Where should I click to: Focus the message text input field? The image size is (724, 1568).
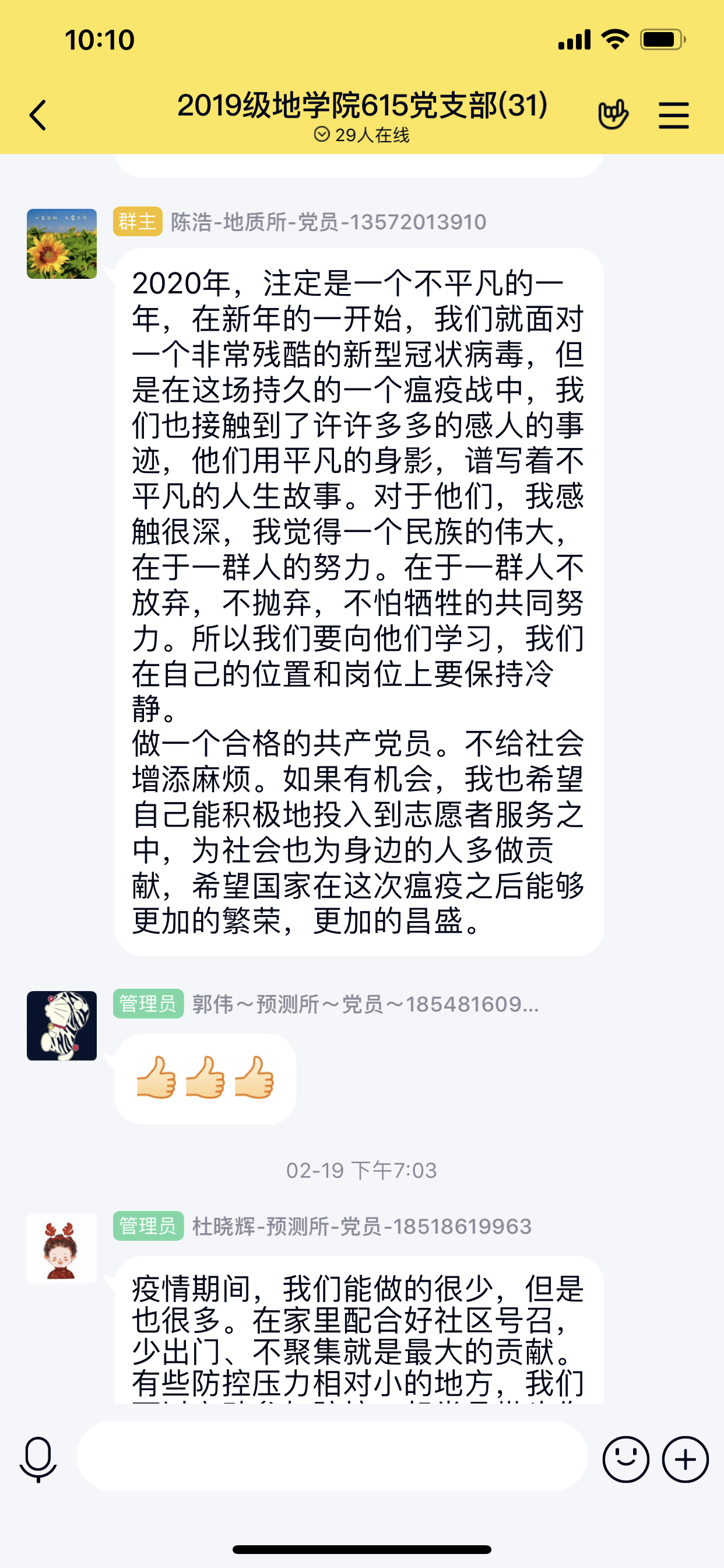click(x=332, y=1456)
